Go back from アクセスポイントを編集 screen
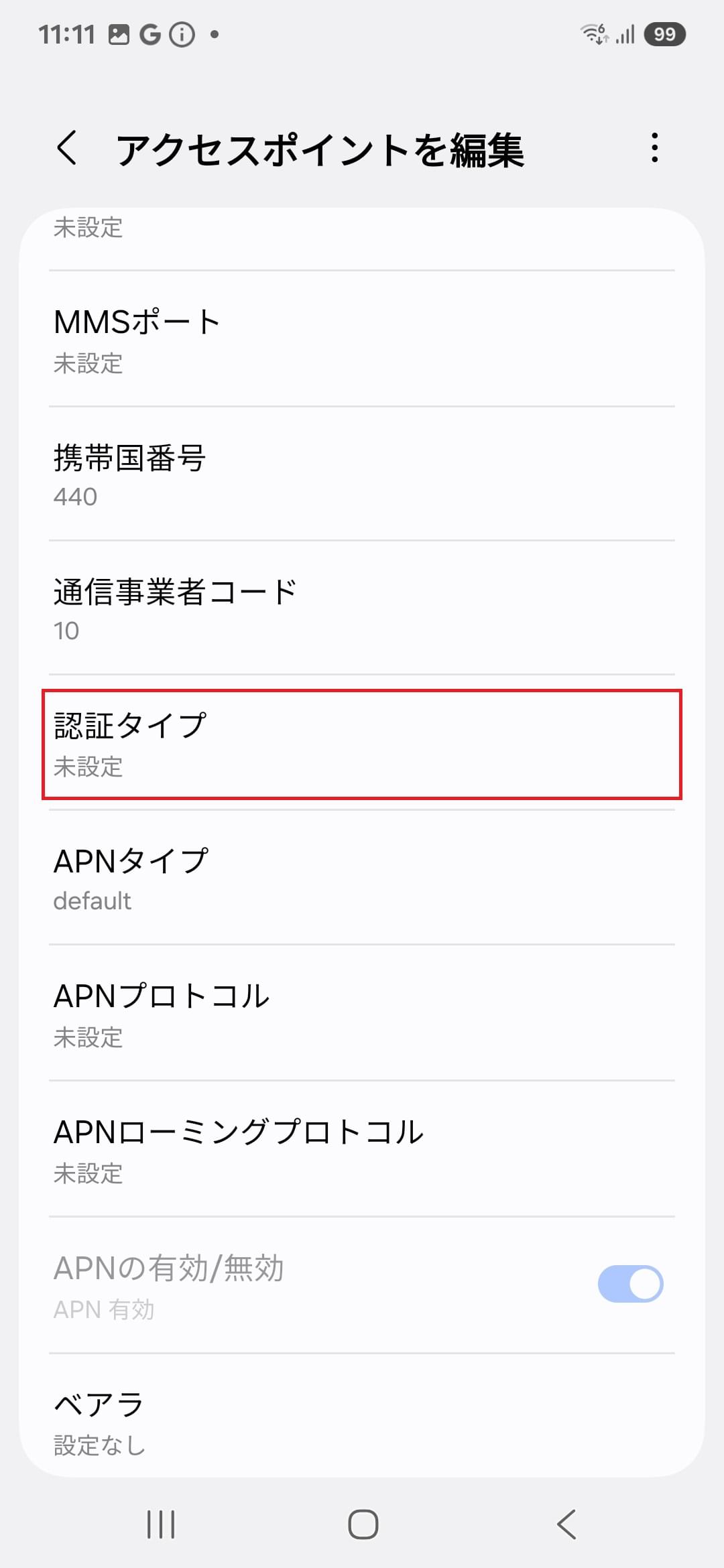724x1568 pixels. point(66,148)
